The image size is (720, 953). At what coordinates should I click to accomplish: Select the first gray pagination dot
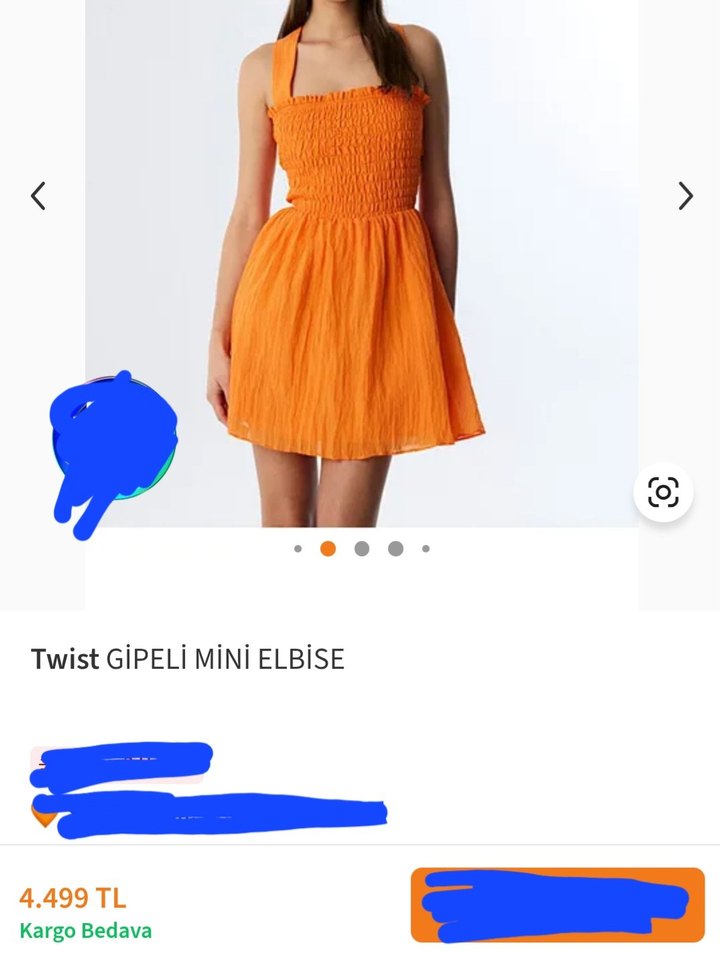pos(298,548)
